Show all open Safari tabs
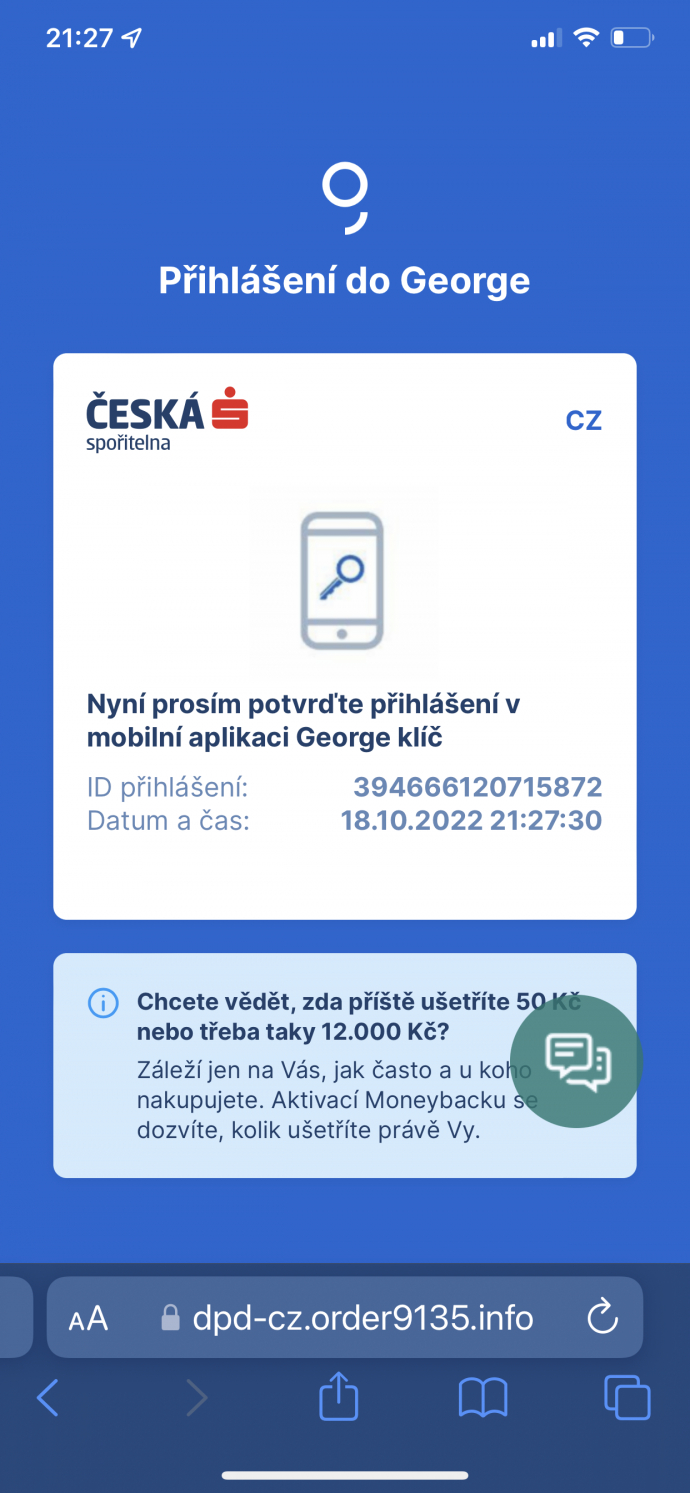 [627, 1397]
